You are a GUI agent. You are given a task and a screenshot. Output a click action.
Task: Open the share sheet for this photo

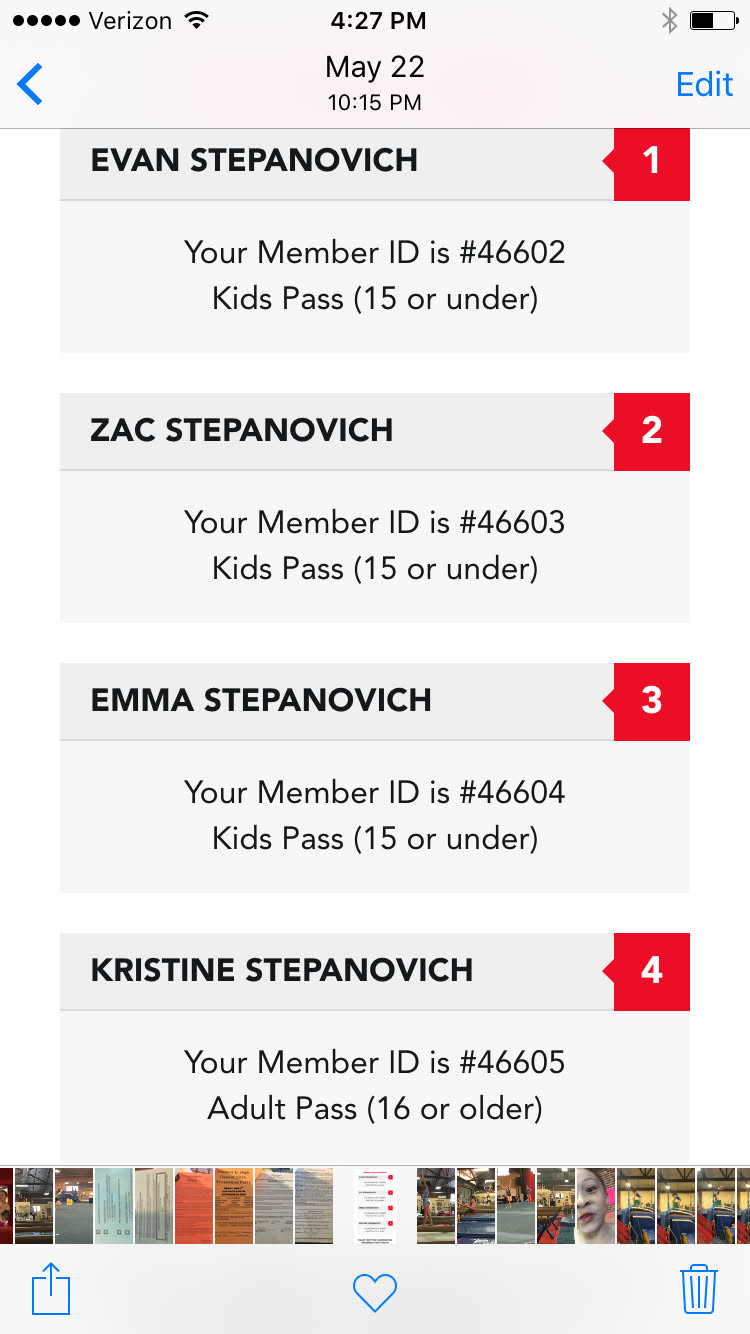tap(51, 1290)
